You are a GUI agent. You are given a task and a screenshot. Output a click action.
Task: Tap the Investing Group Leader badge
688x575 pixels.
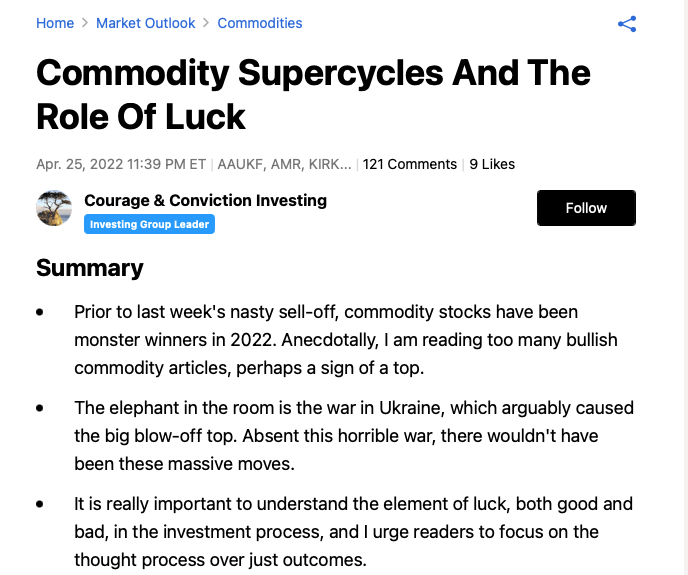(150, 225)
